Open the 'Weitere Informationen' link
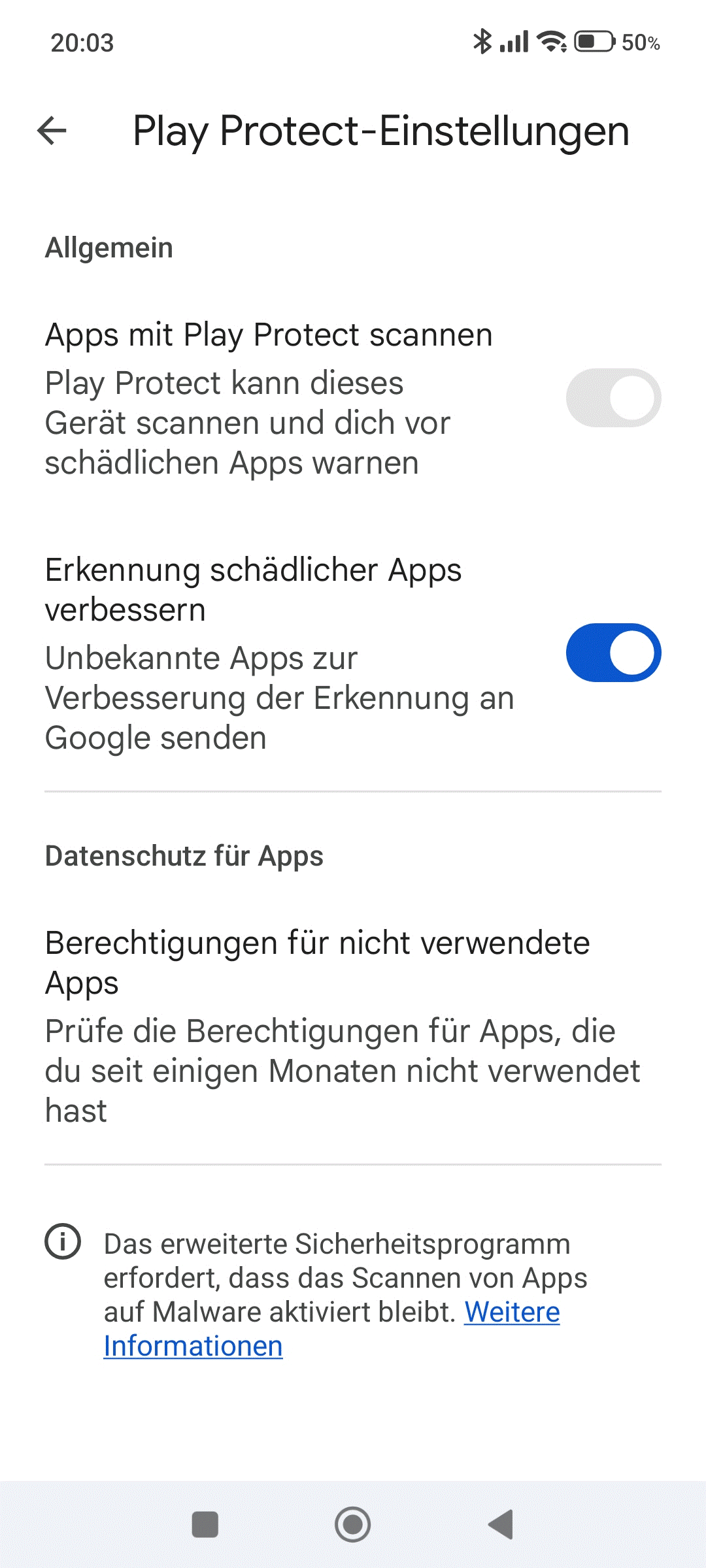 (332, 1329)
